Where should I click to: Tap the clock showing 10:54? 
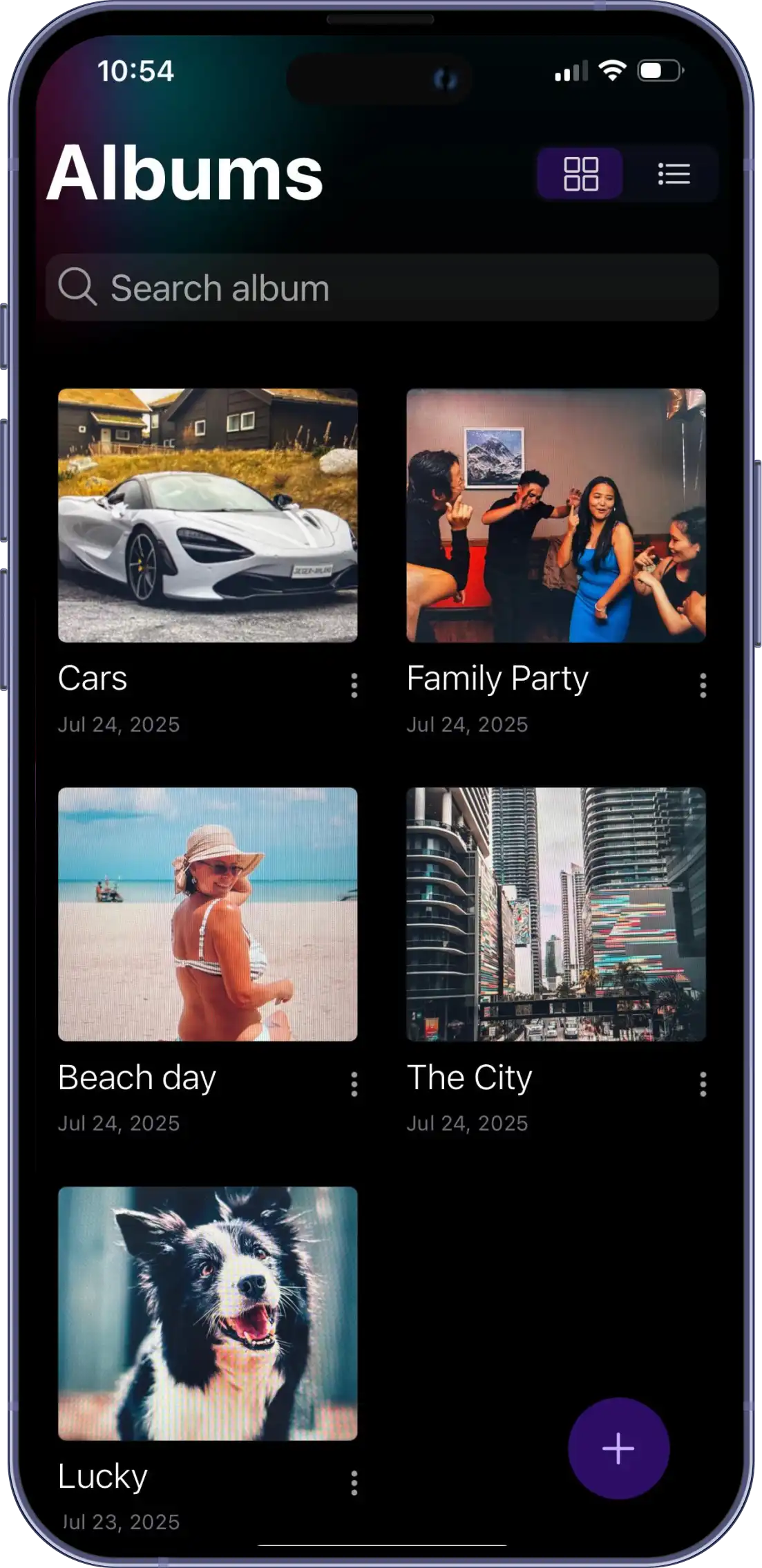click(135, 69)
